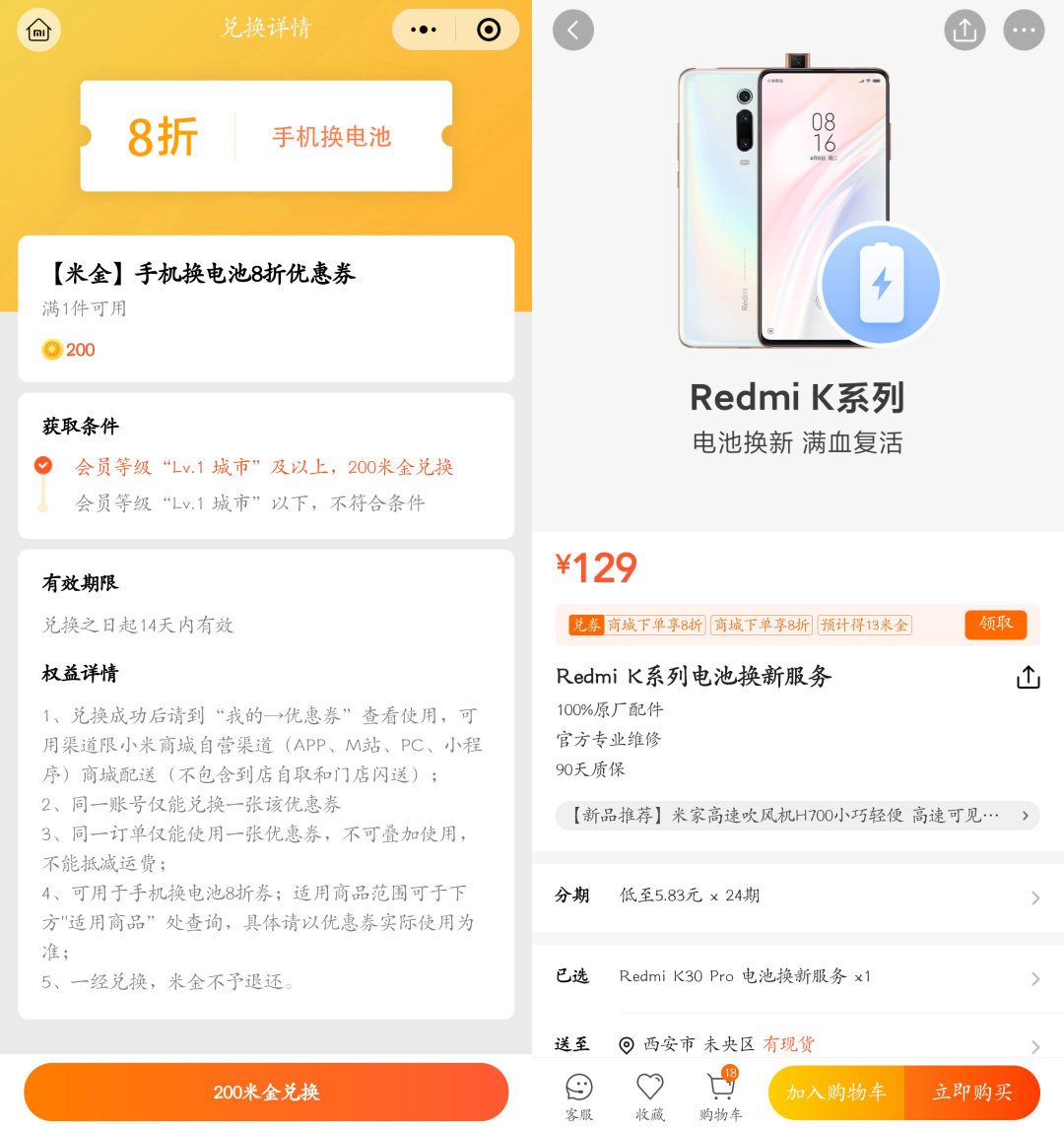The image size is (1064, 1129).
Task: Tap the Mi home icon
Action: pyautogui.click(x=38, y=30)
